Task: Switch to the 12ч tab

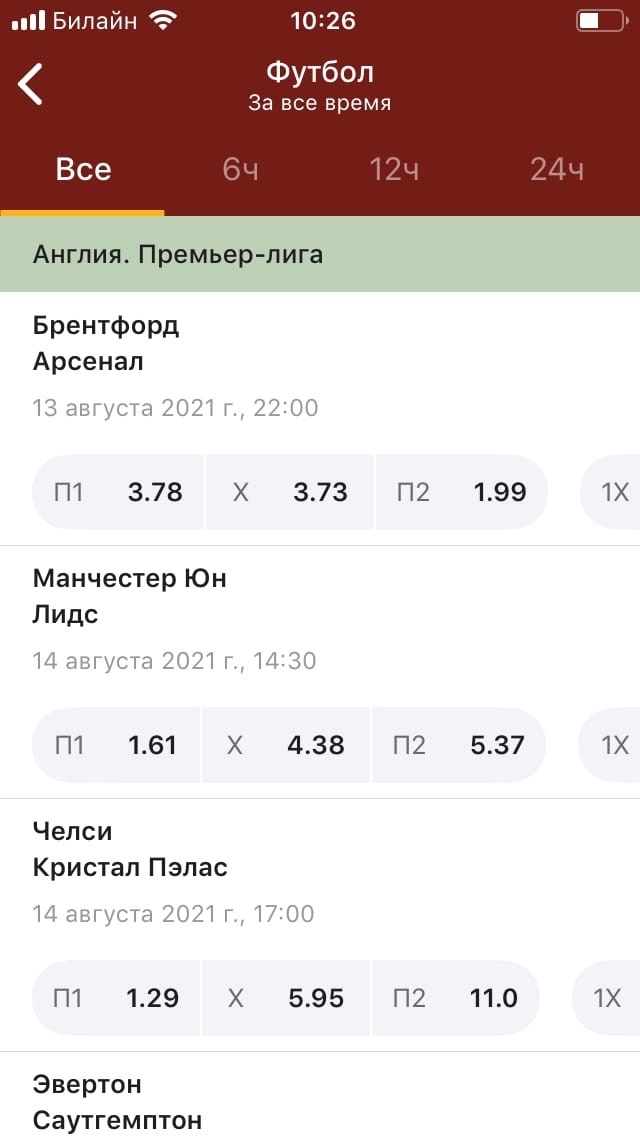Action: click(394, 170)
